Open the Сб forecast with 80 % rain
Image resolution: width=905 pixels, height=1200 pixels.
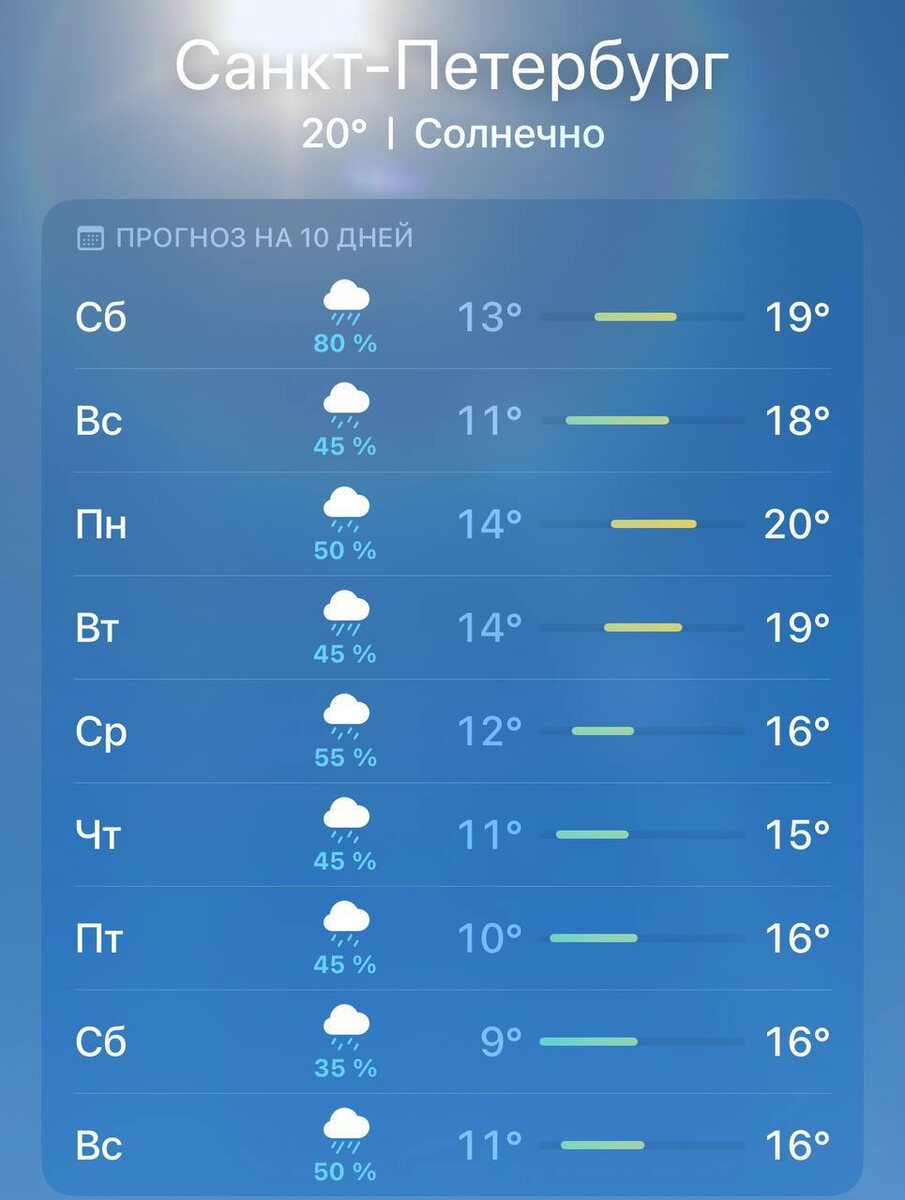coord(452,317)
